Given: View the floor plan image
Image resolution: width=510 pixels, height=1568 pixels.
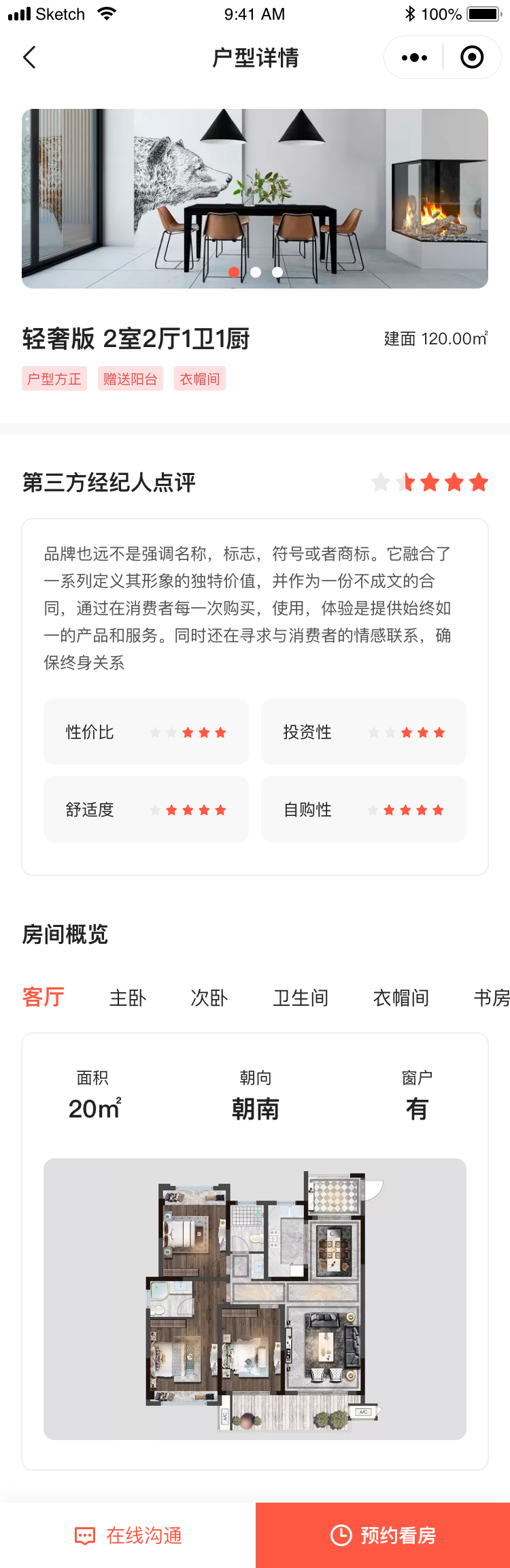Looking at the screenshot, I should [x=255, y=1298].
